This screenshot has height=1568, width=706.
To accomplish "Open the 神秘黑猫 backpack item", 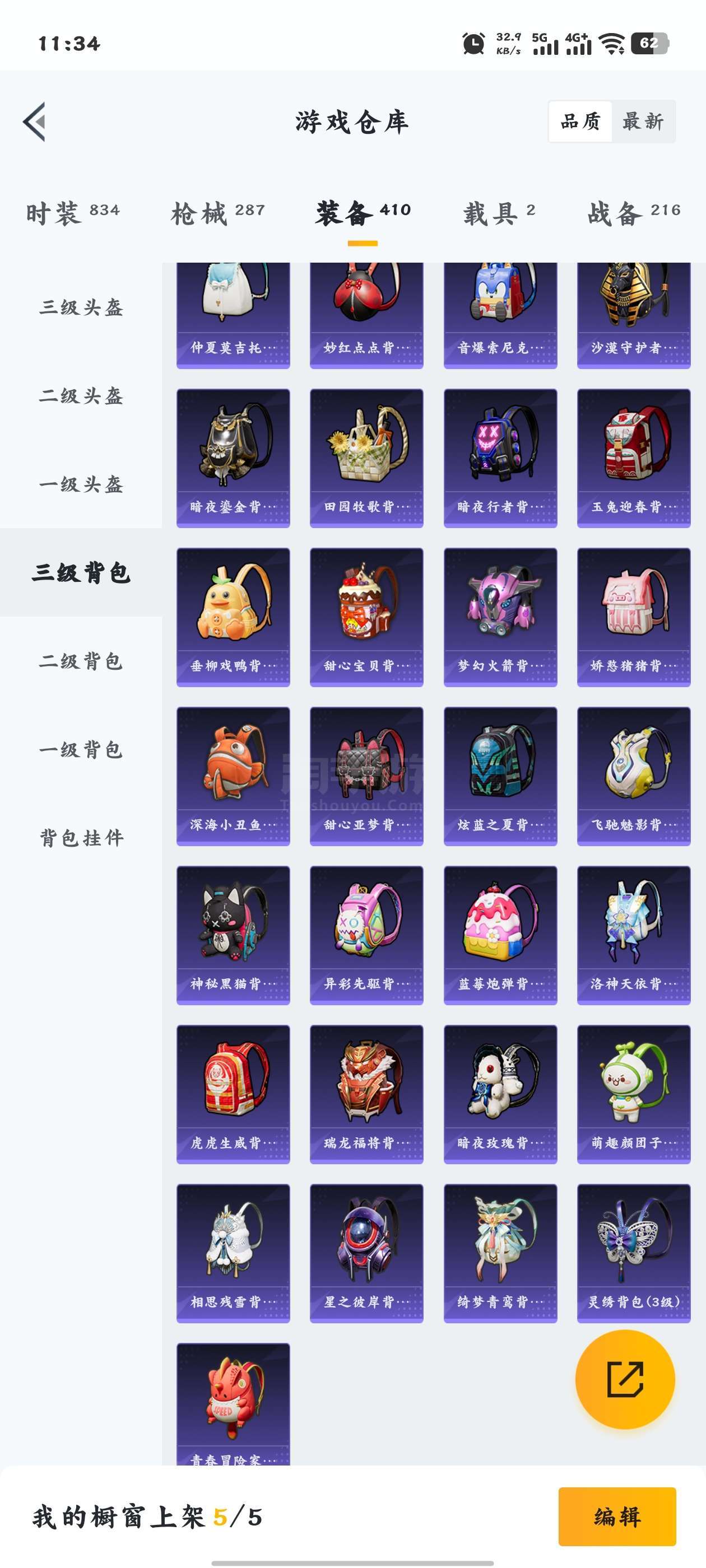I will point(233,935).
